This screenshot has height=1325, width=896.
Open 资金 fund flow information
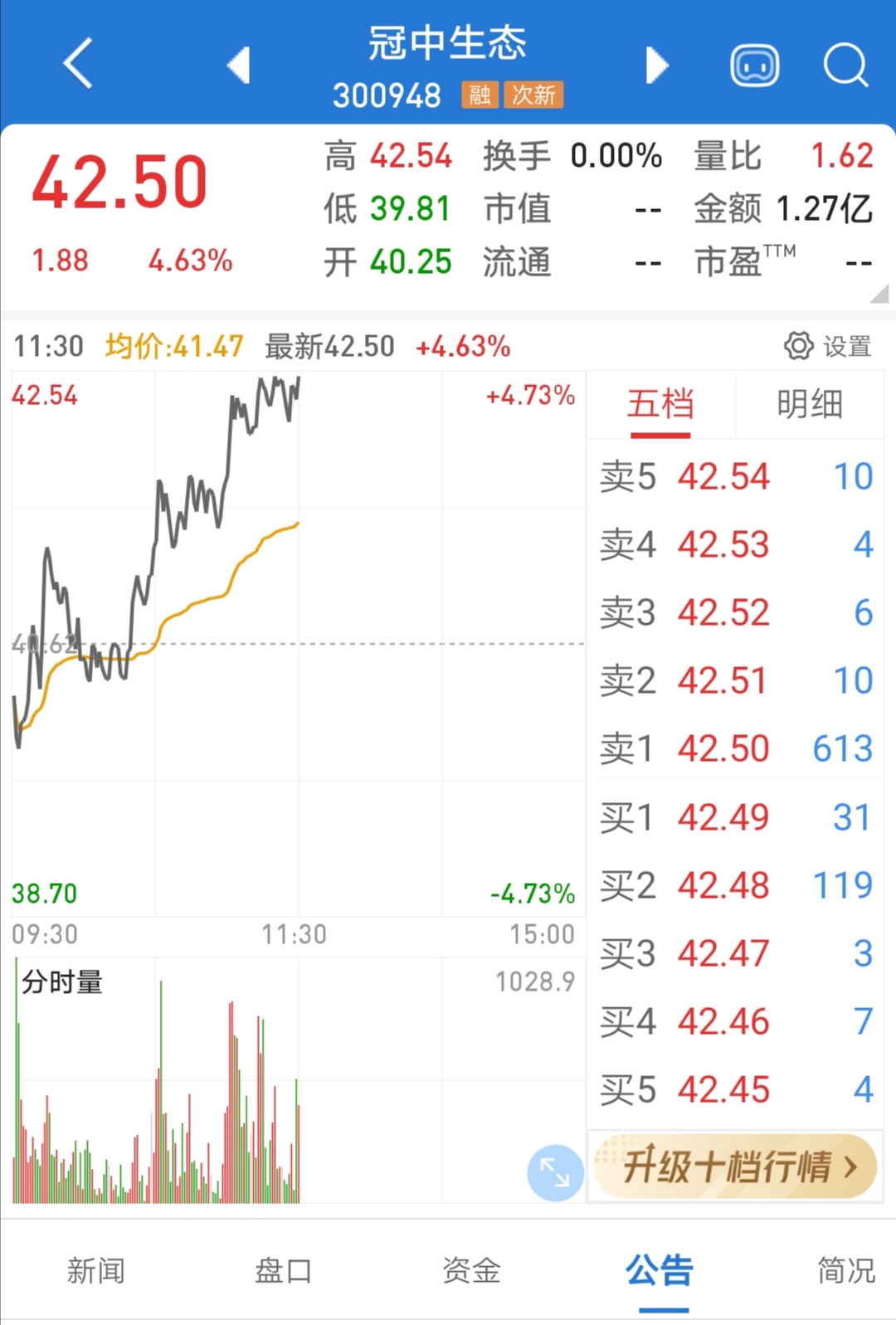[x=471, y=1270]
